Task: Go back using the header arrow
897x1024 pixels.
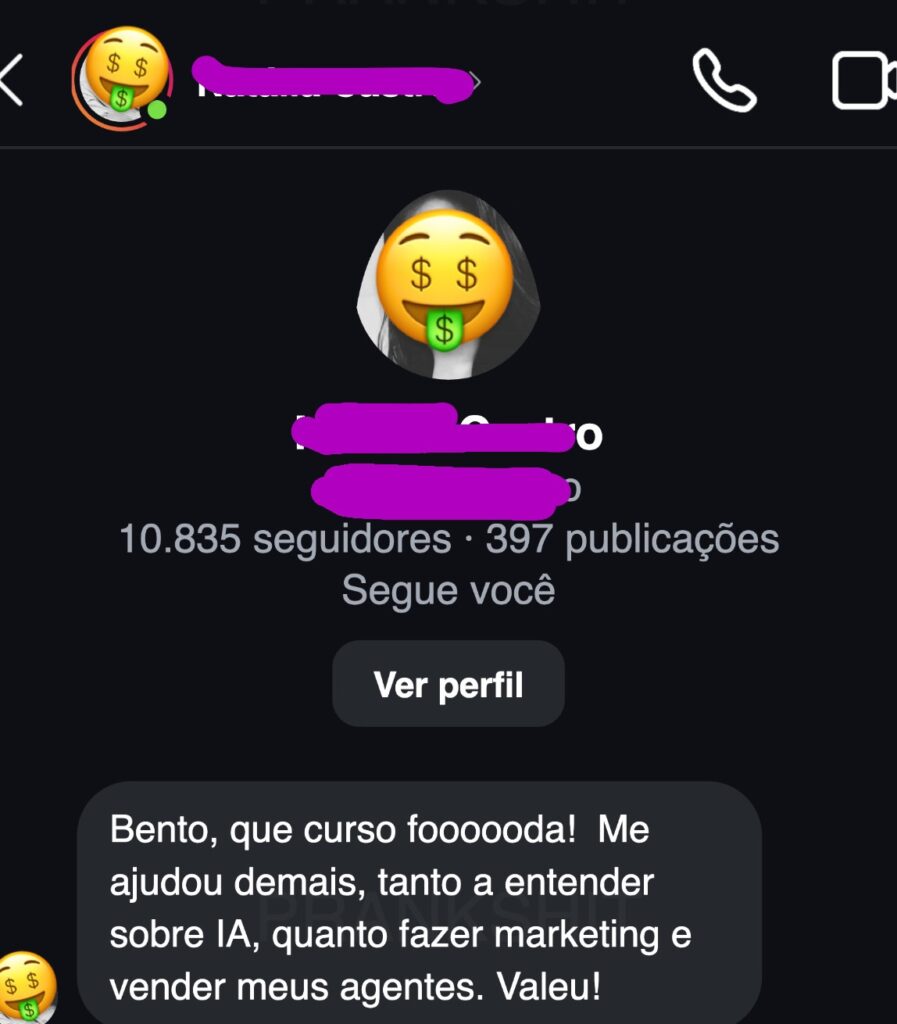Action: coord(11,80)
